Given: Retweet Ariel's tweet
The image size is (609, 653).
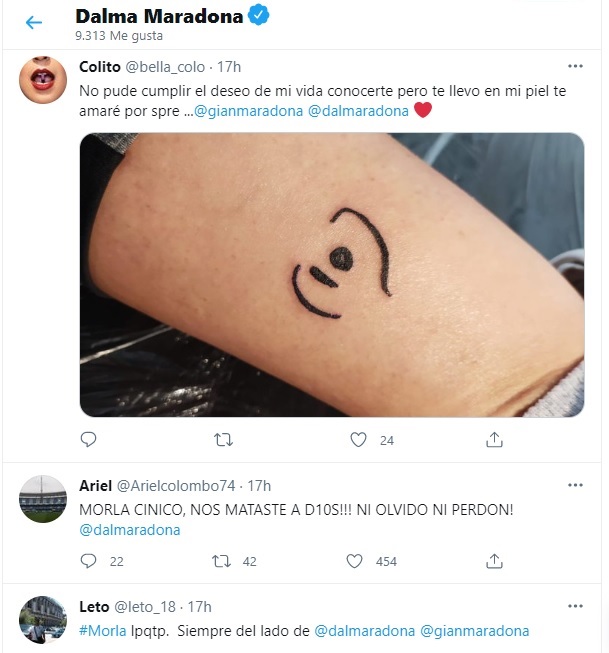Looking at the screenshot, I should (x=224, y=561).
